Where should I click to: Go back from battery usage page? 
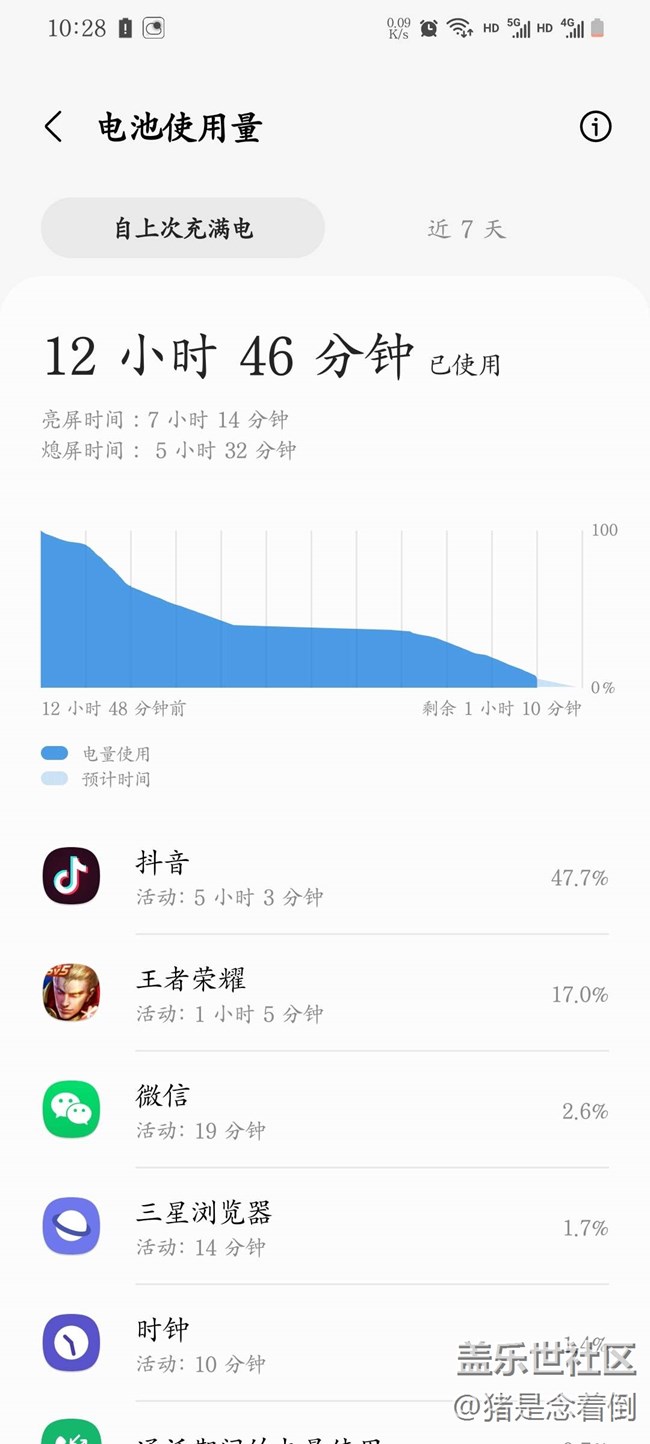point(53,127)
